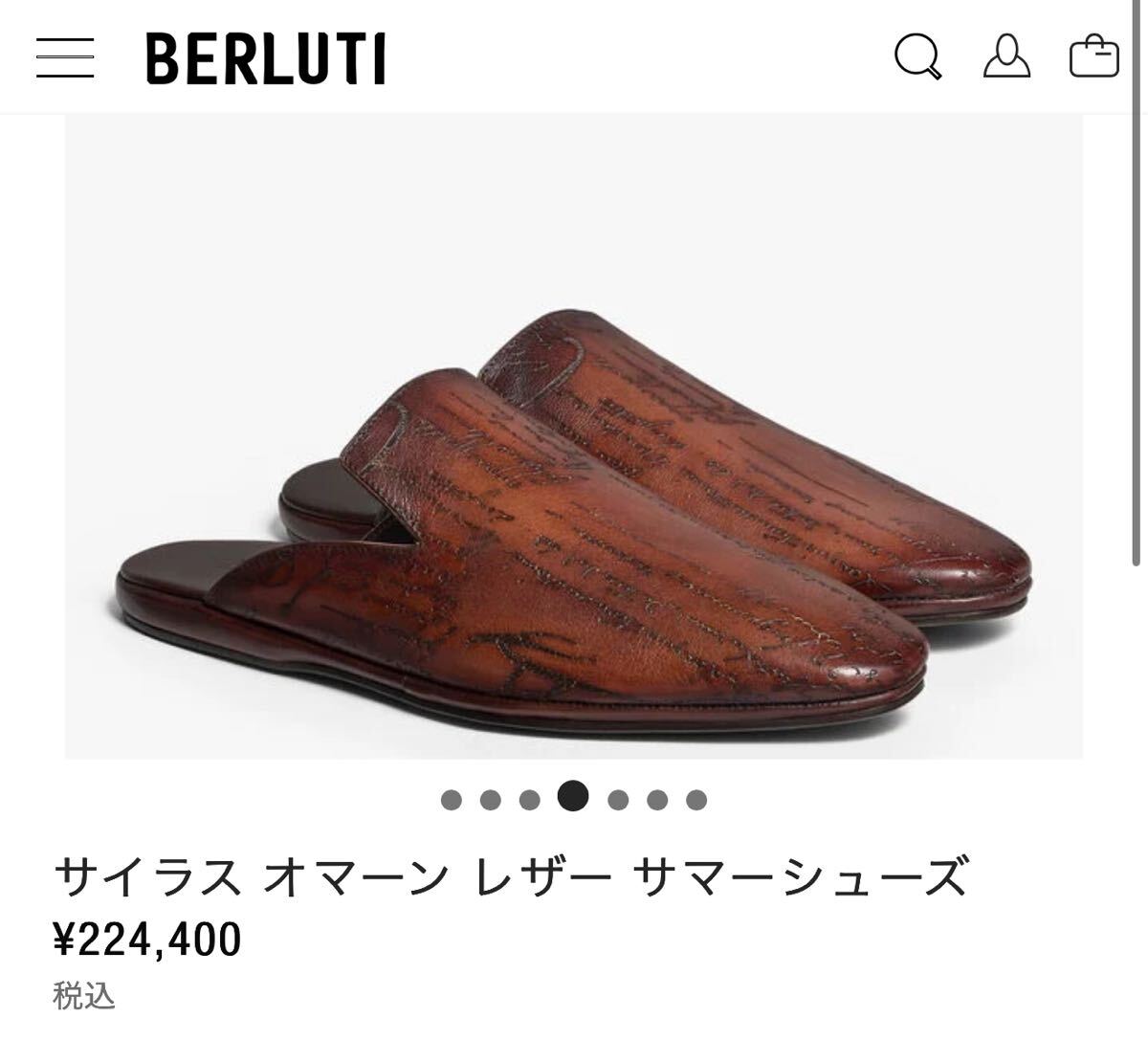The height and width of the screenshot is (1062, 1148).
Task: Select the last image indicator dot
Action: coord(696,800)
